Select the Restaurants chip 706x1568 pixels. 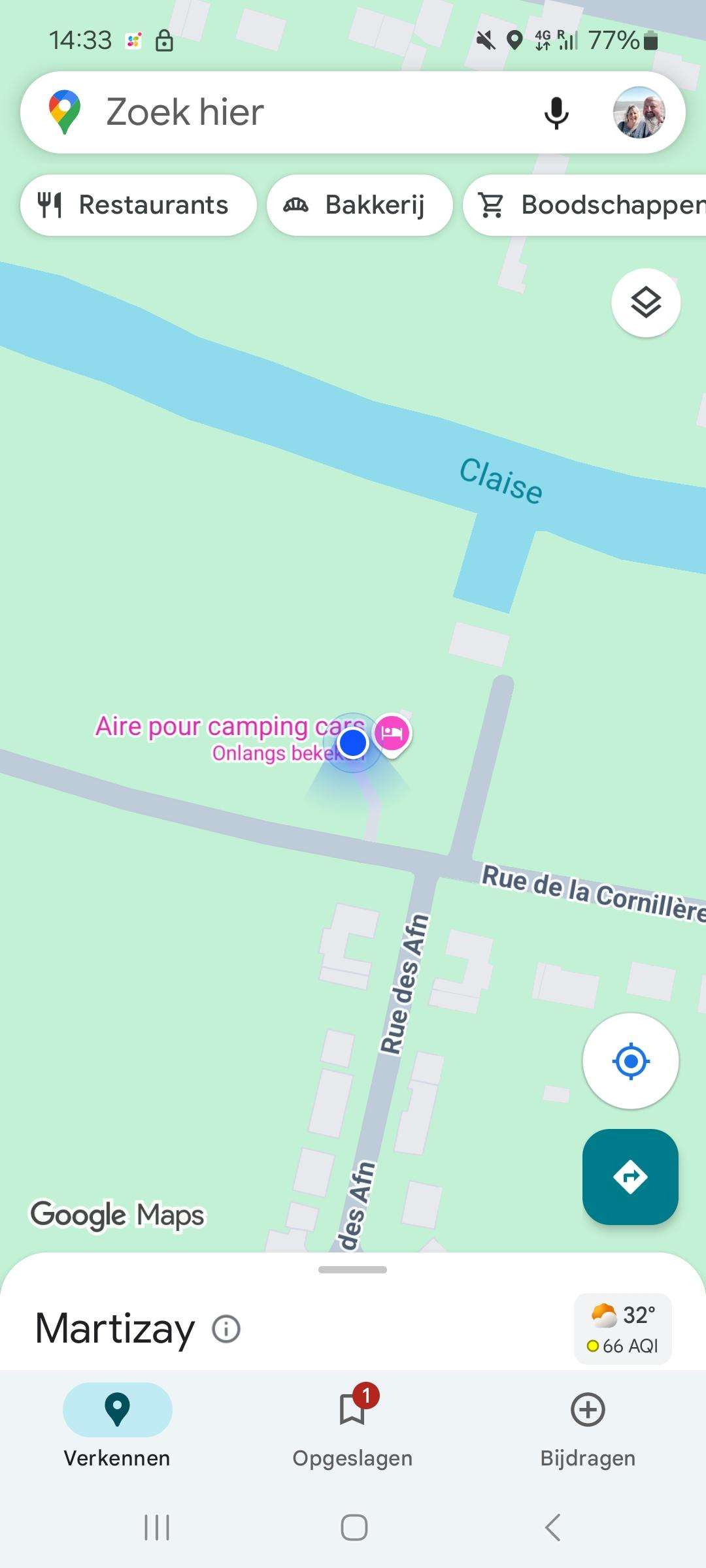[139, 205]
